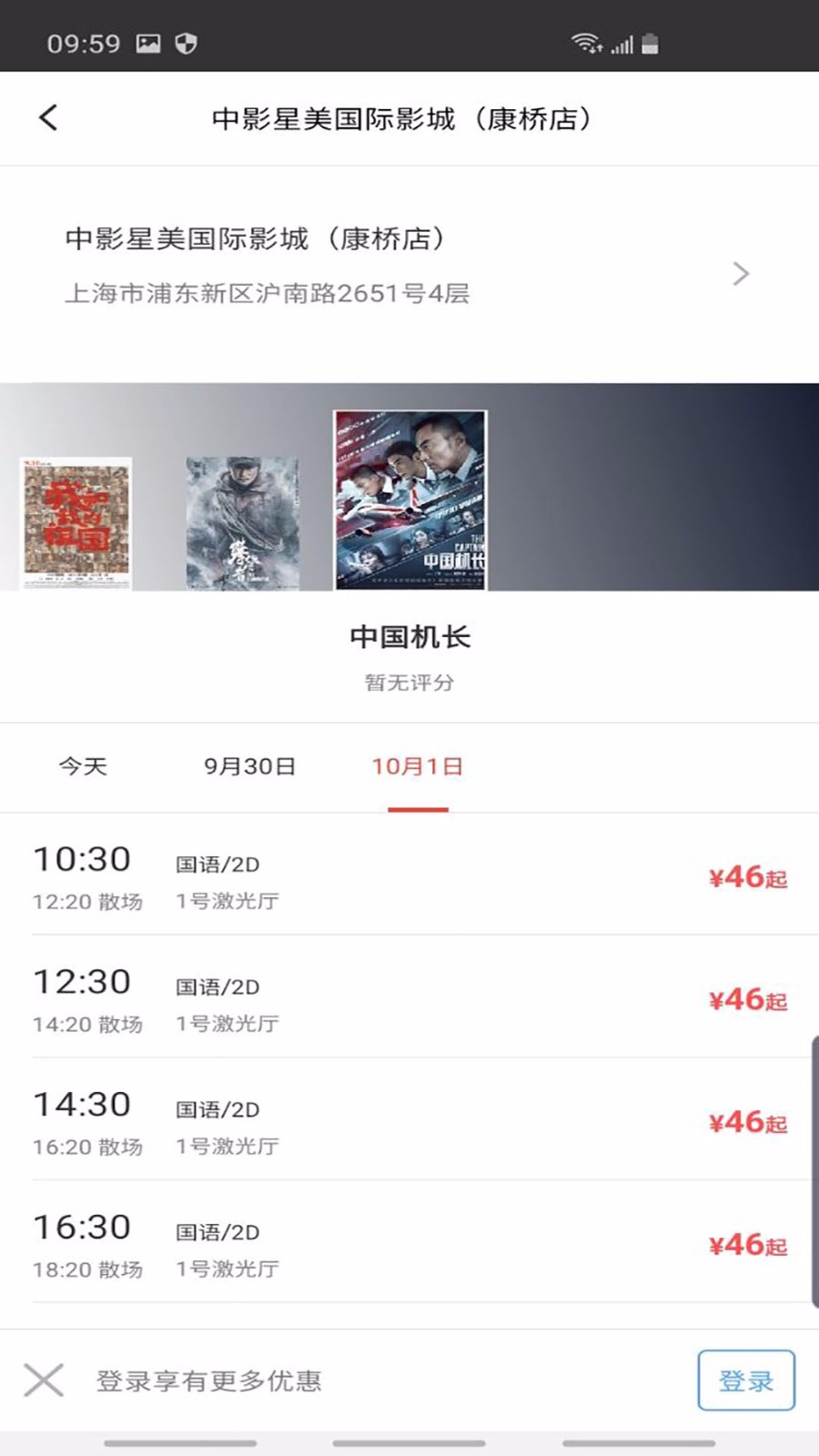Tap the screenshot notification icon
The width and height of the screenshot is (819, 1456).
(x=148, y=42)
